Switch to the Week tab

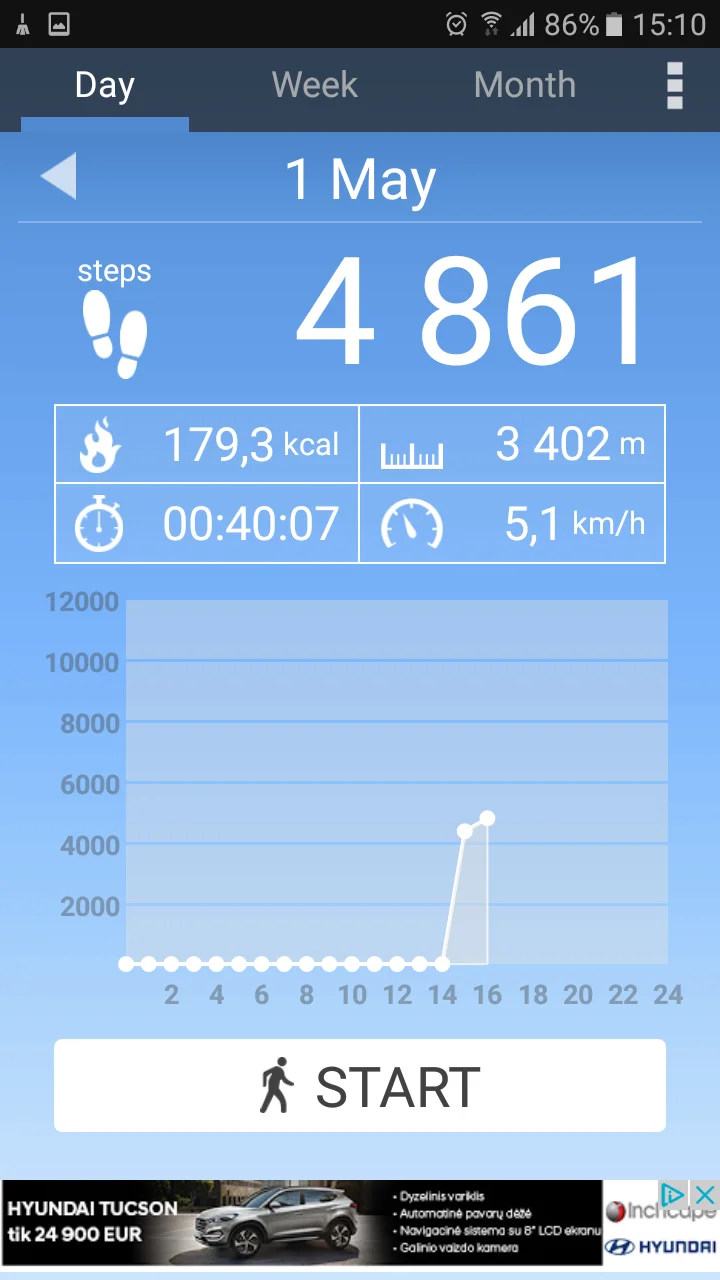tap(314, 86)
